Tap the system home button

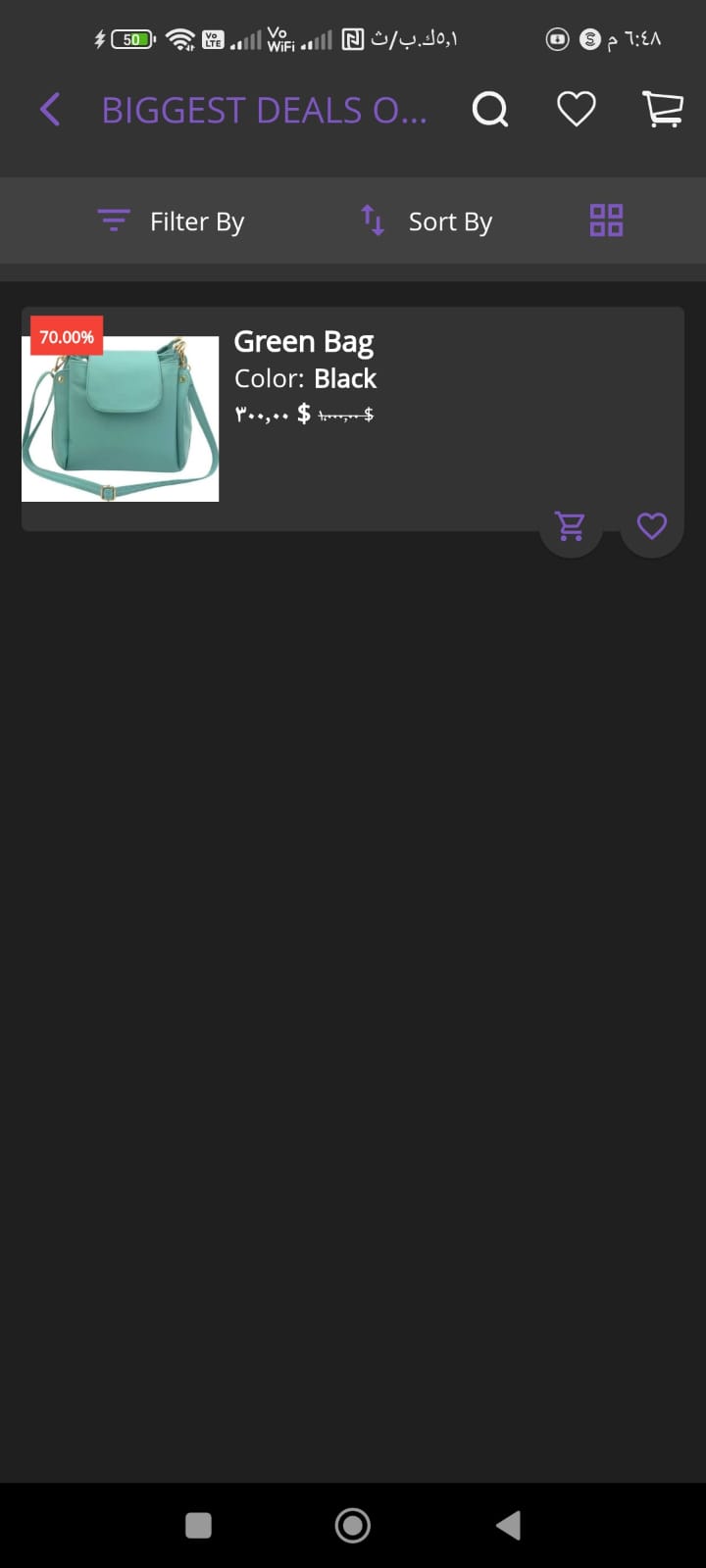(353, 1525)
